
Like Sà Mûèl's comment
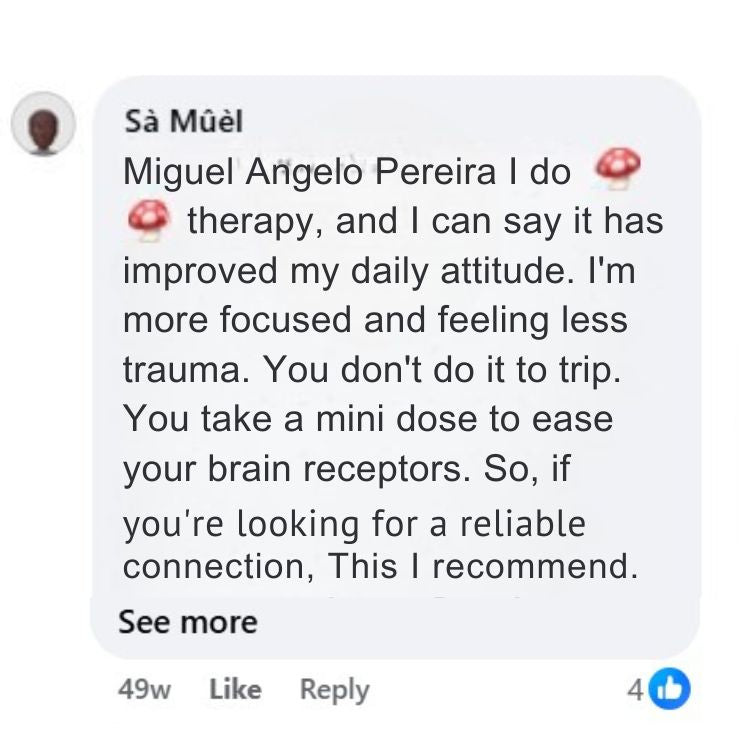(236, 689)
